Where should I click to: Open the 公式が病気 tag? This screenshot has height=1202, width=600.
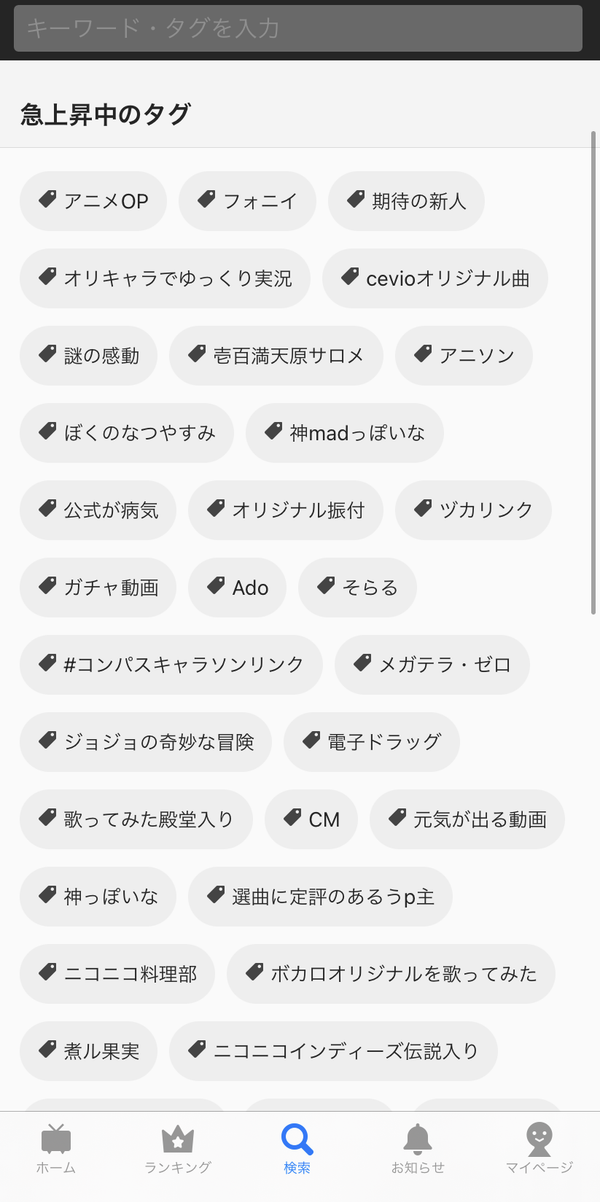(x=98, y=510)
